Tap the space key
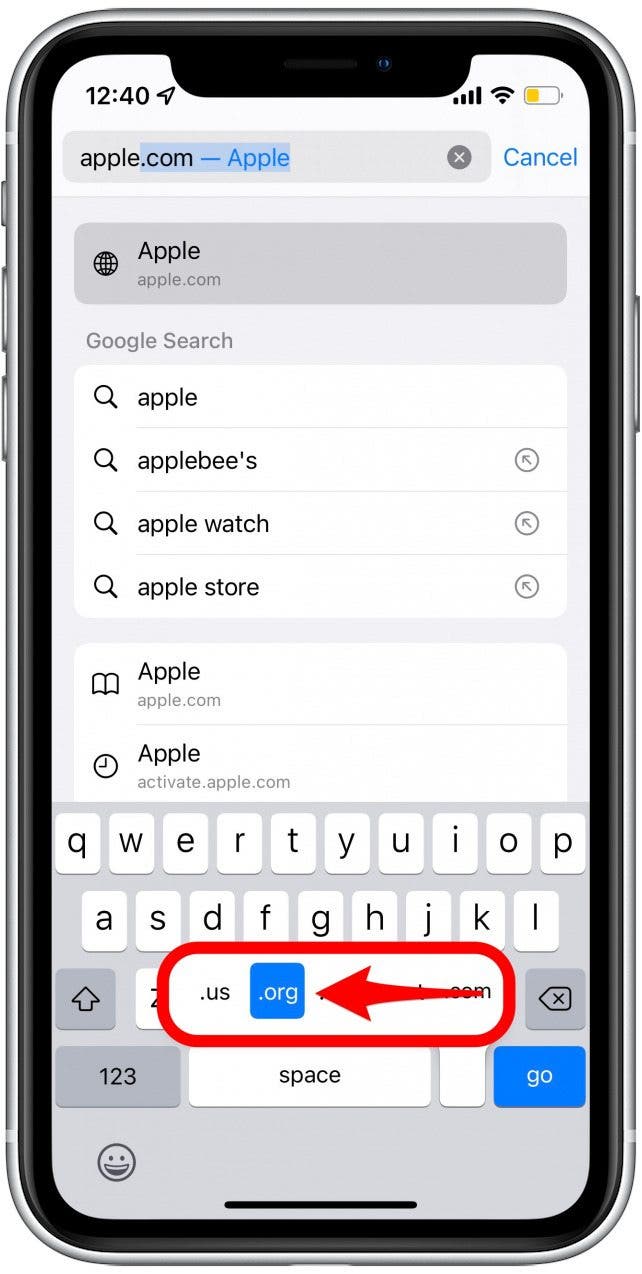This screenshot has width=642, height=1274. click(309, 1076)
